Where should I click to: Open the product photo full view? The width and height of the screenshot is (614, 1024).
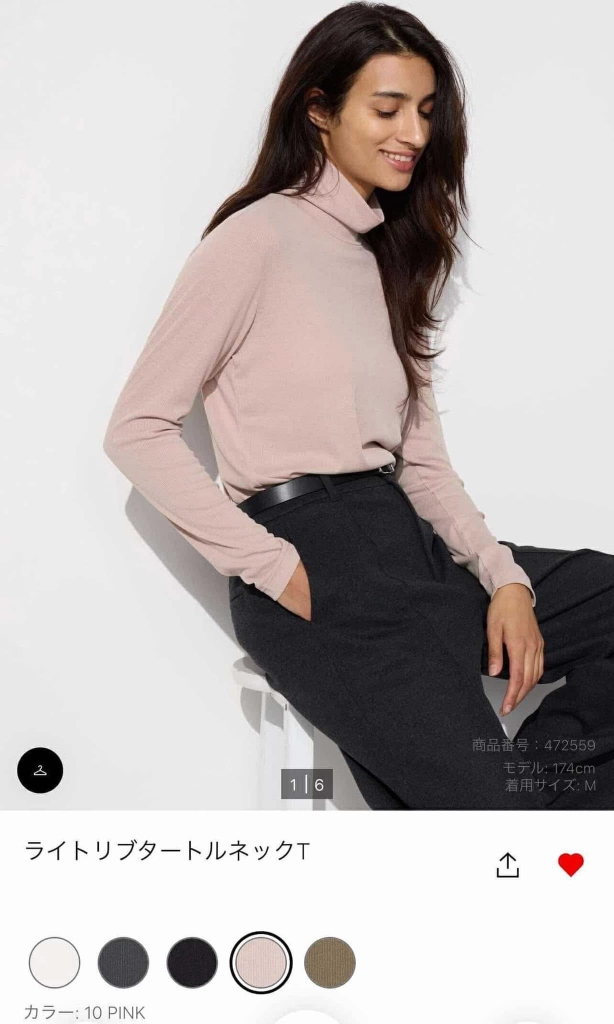tap(307, 400)
